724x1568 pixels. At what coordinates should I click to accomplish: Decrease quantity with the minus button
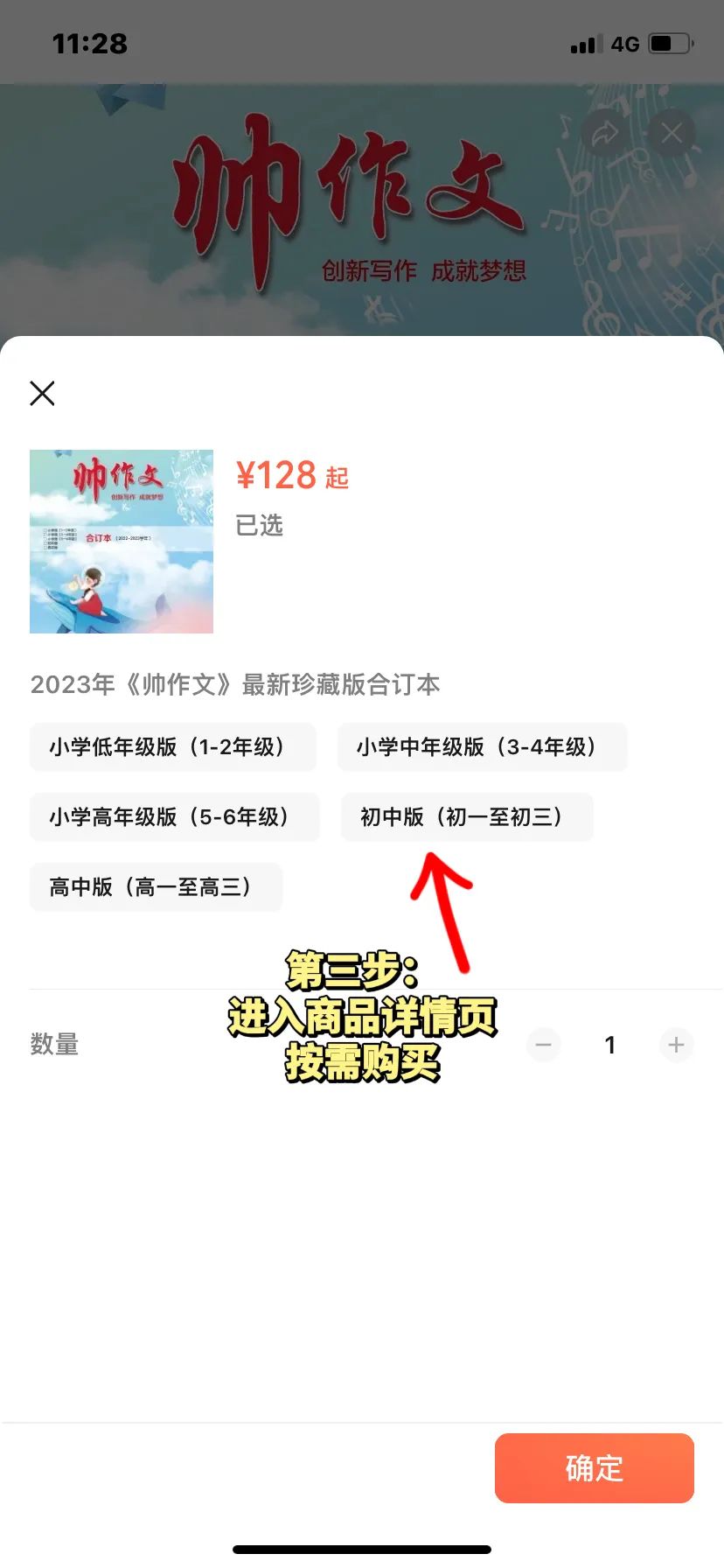[543, 1045]
